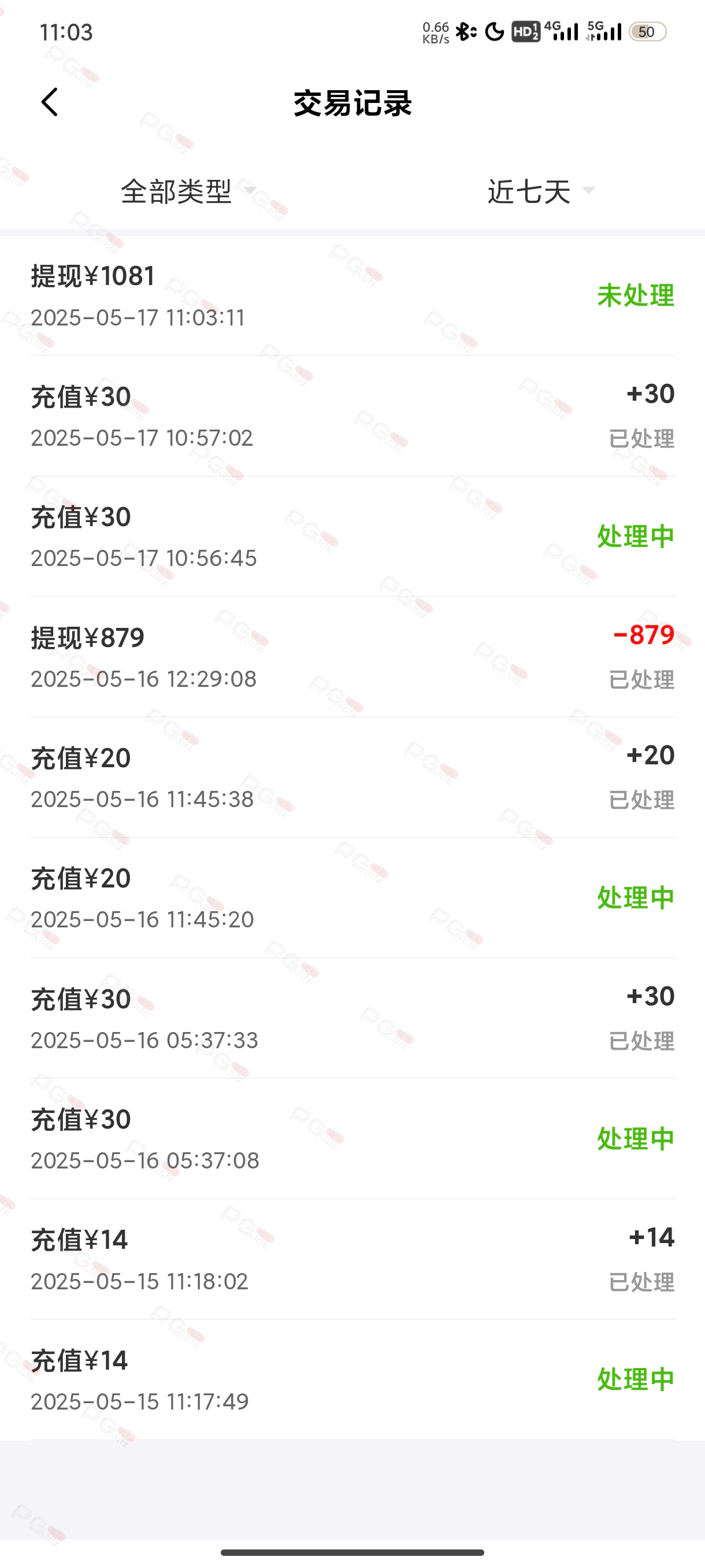
Task: Go back using the top-left arrow
Action: coord(50,102)
